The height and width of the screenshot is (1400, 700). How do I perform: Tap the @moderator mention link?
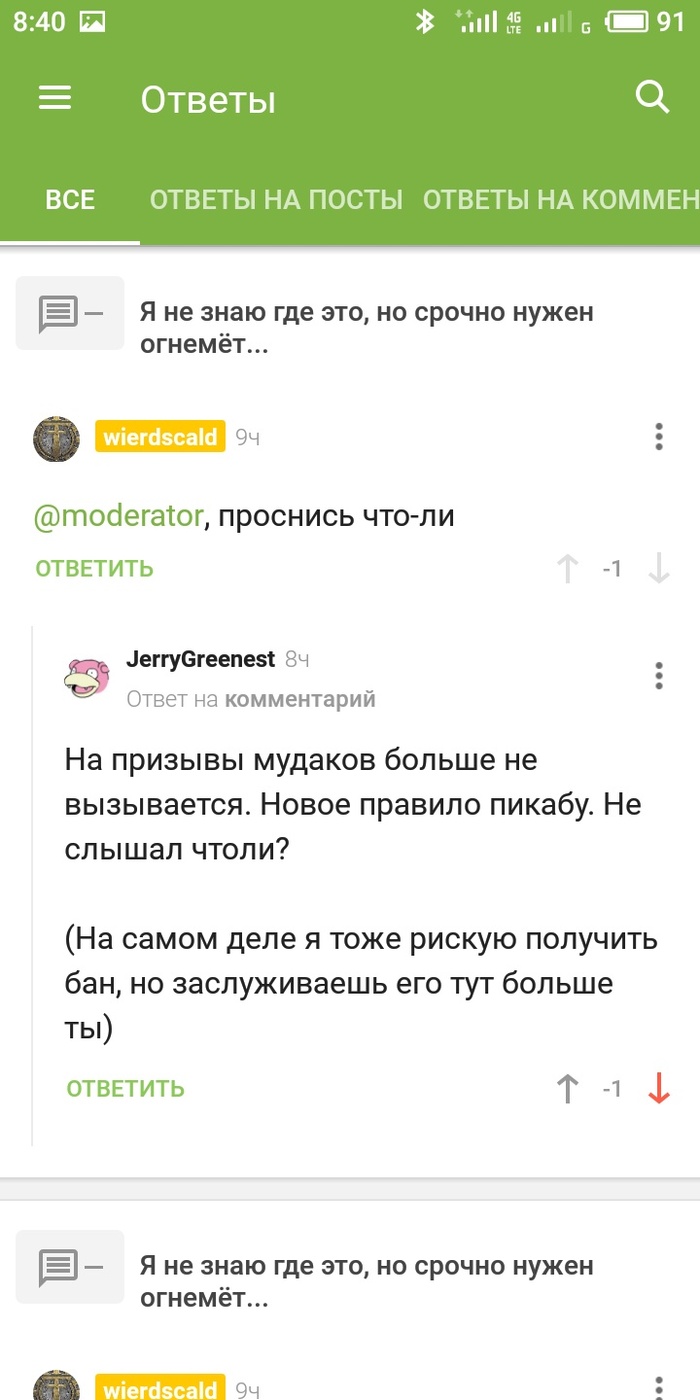tap(119, 516)
